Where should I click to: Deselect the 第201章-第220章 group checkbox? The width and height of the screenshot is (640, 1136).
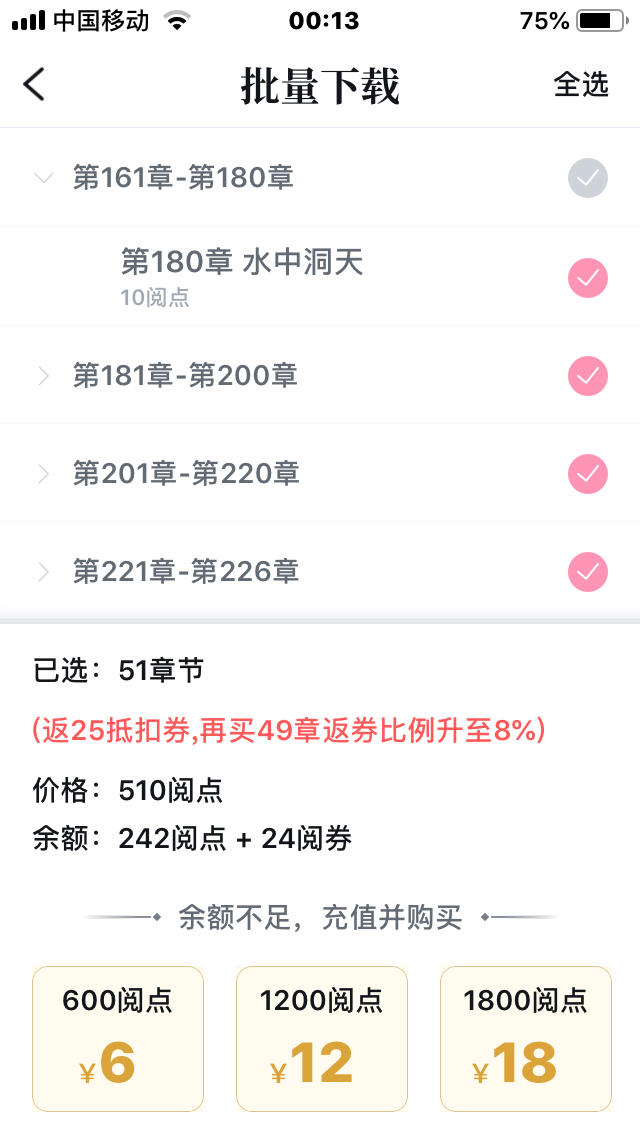(x=588, y=474)
